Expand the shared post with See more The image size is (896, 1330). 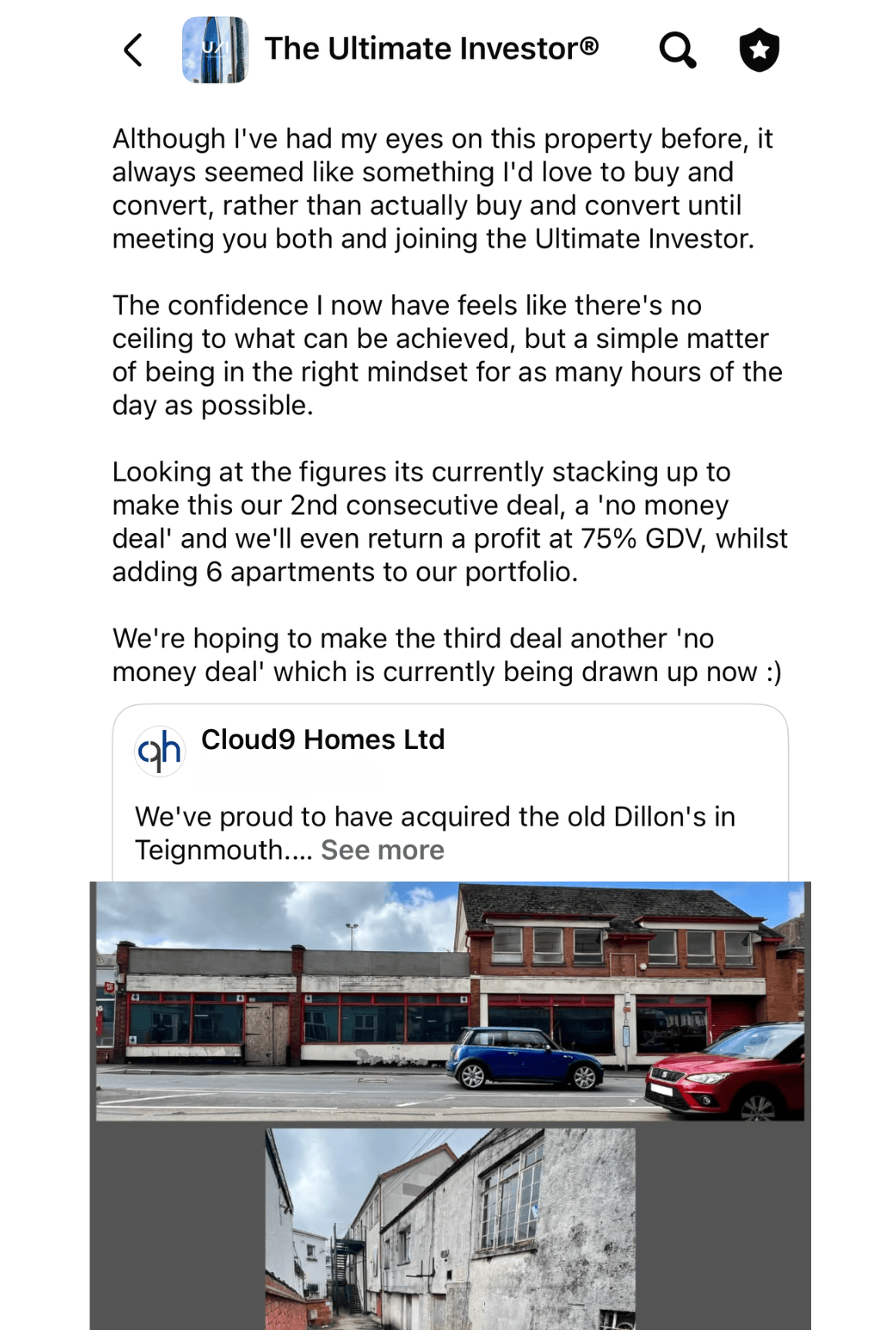click(382, 850)
